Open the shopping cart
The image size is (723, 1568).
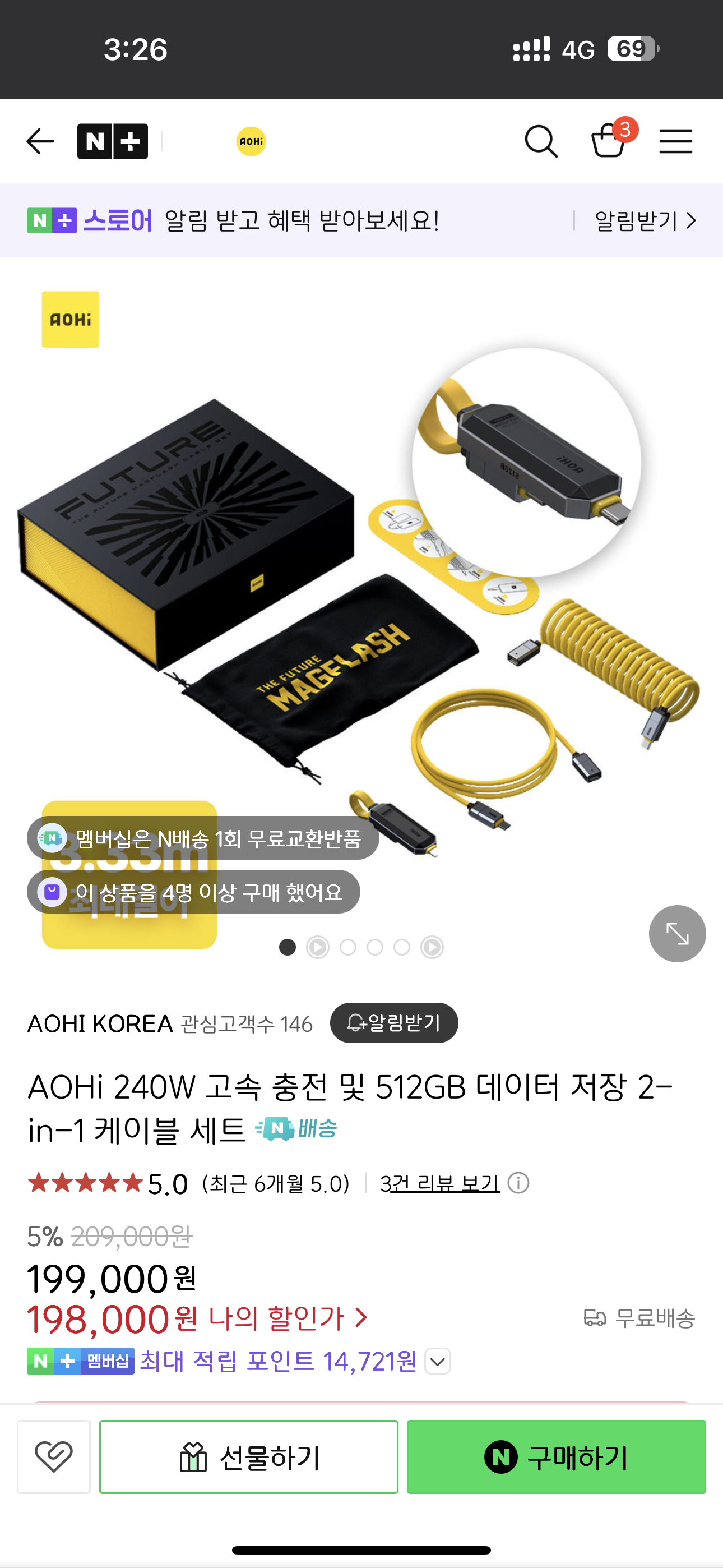coord(609,141)
